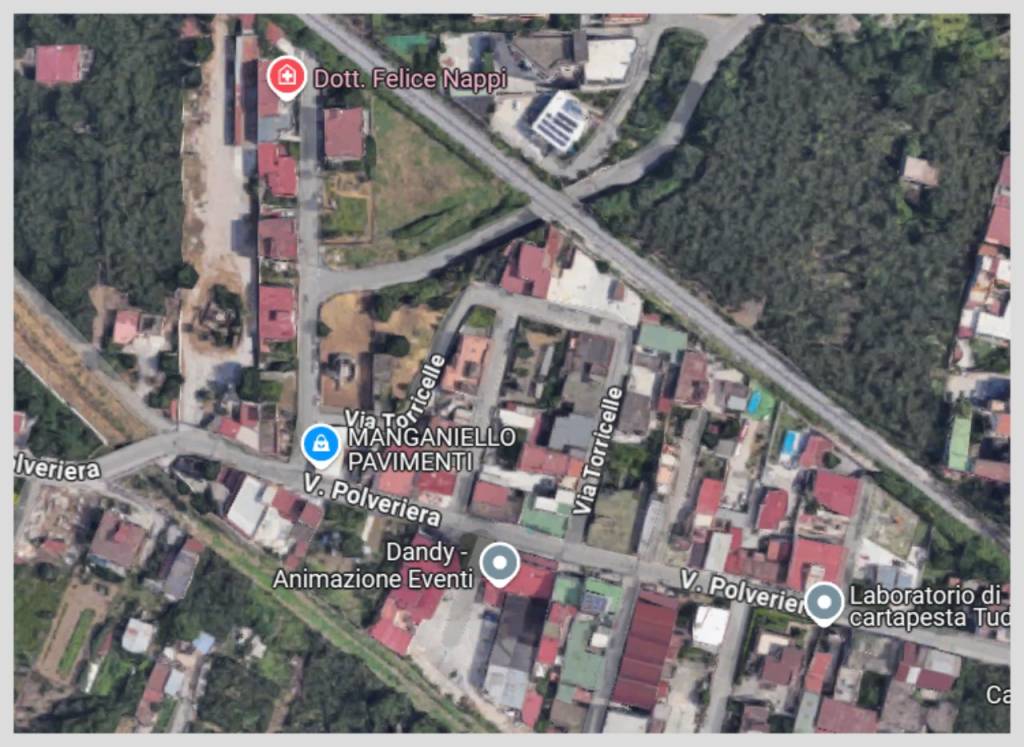
Task: Tap the Dandy - Animazione Eventi marker
Action: (x=499, y=562)
